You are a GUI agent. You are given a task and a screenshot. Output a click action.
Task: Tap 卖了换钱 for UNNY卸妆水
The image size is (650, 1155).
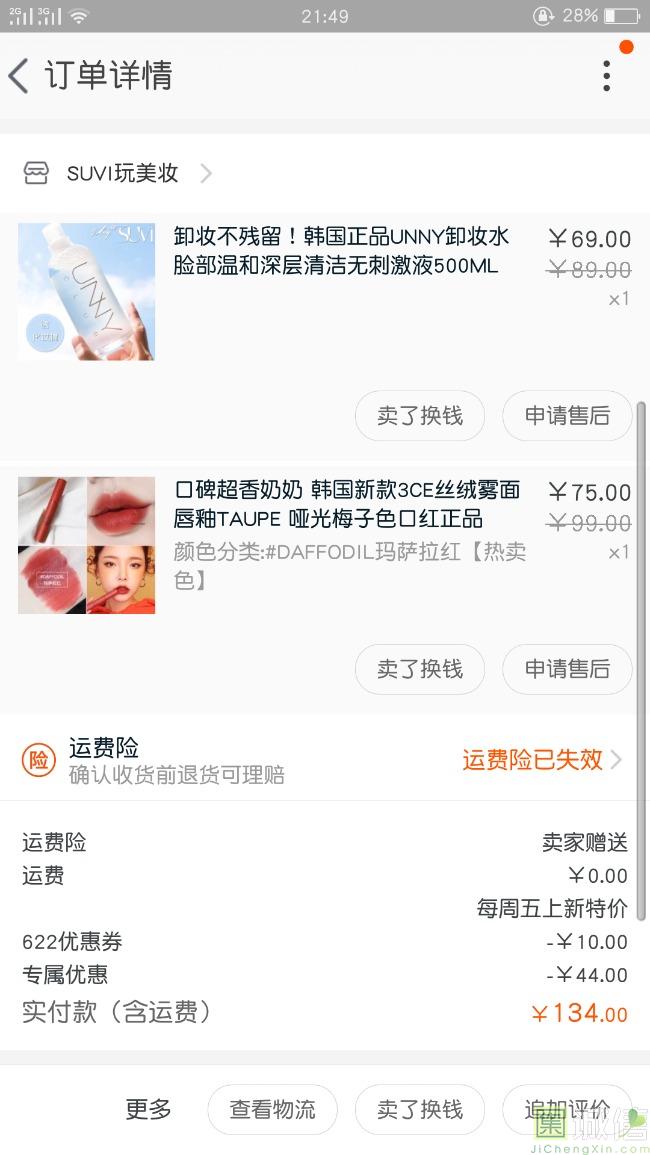[x=419, y=416]
